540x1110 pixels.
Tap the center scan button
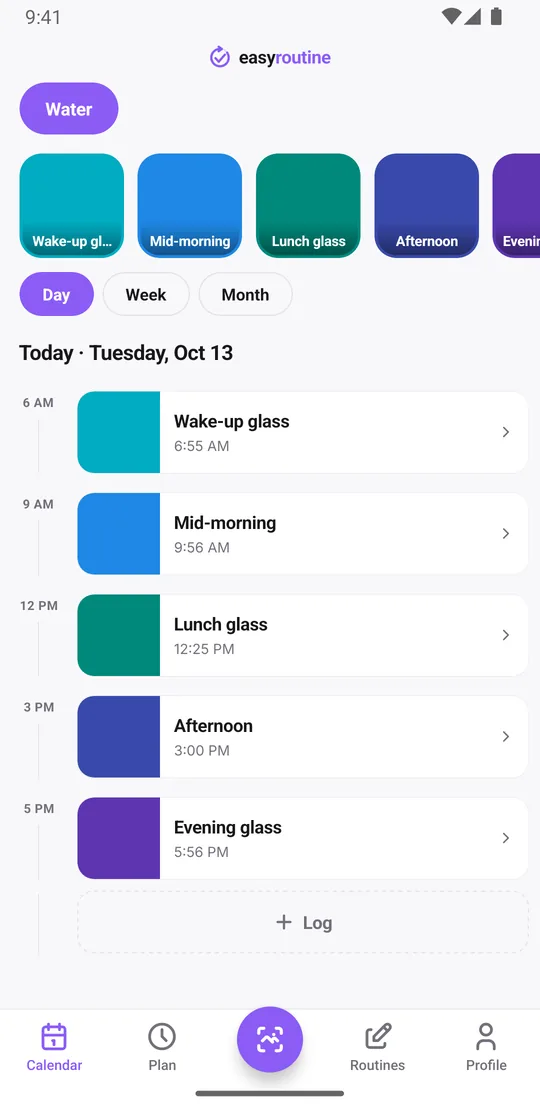270,1039
